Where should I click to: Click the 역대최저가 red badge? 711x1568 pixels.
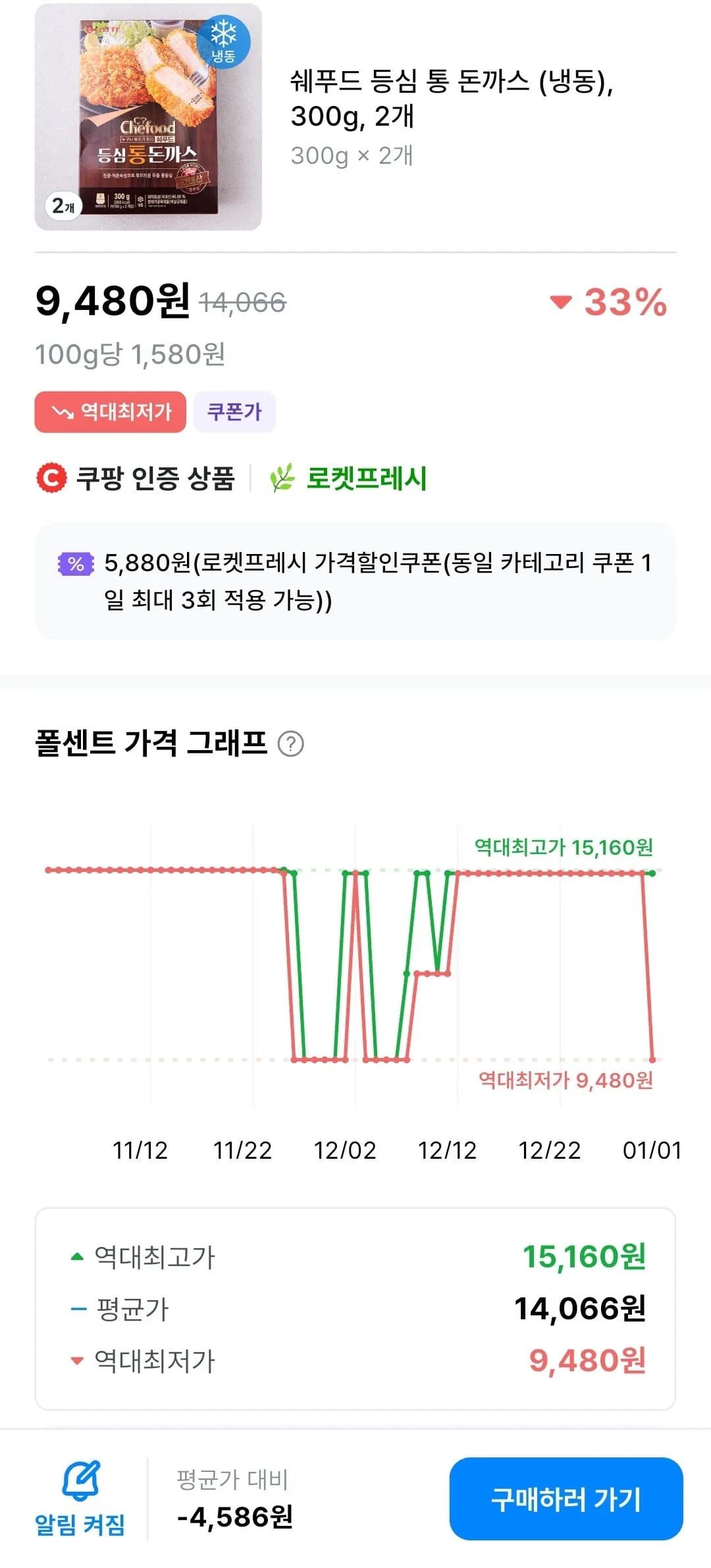(109, 412)
